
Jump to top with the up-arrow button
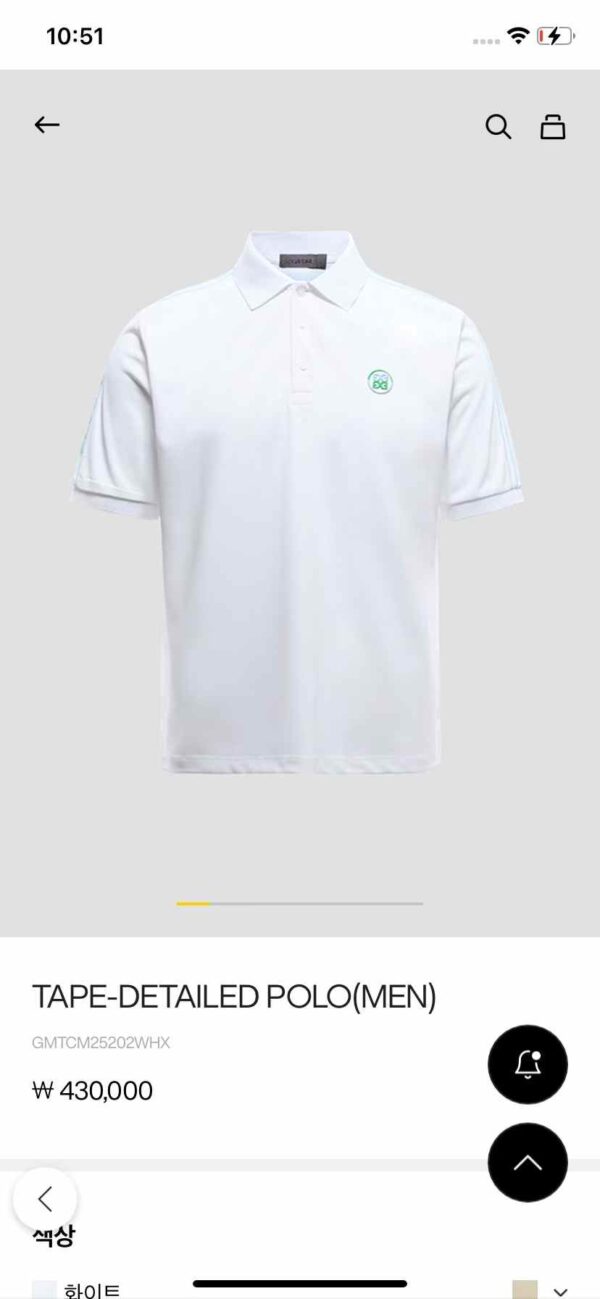527,1162
